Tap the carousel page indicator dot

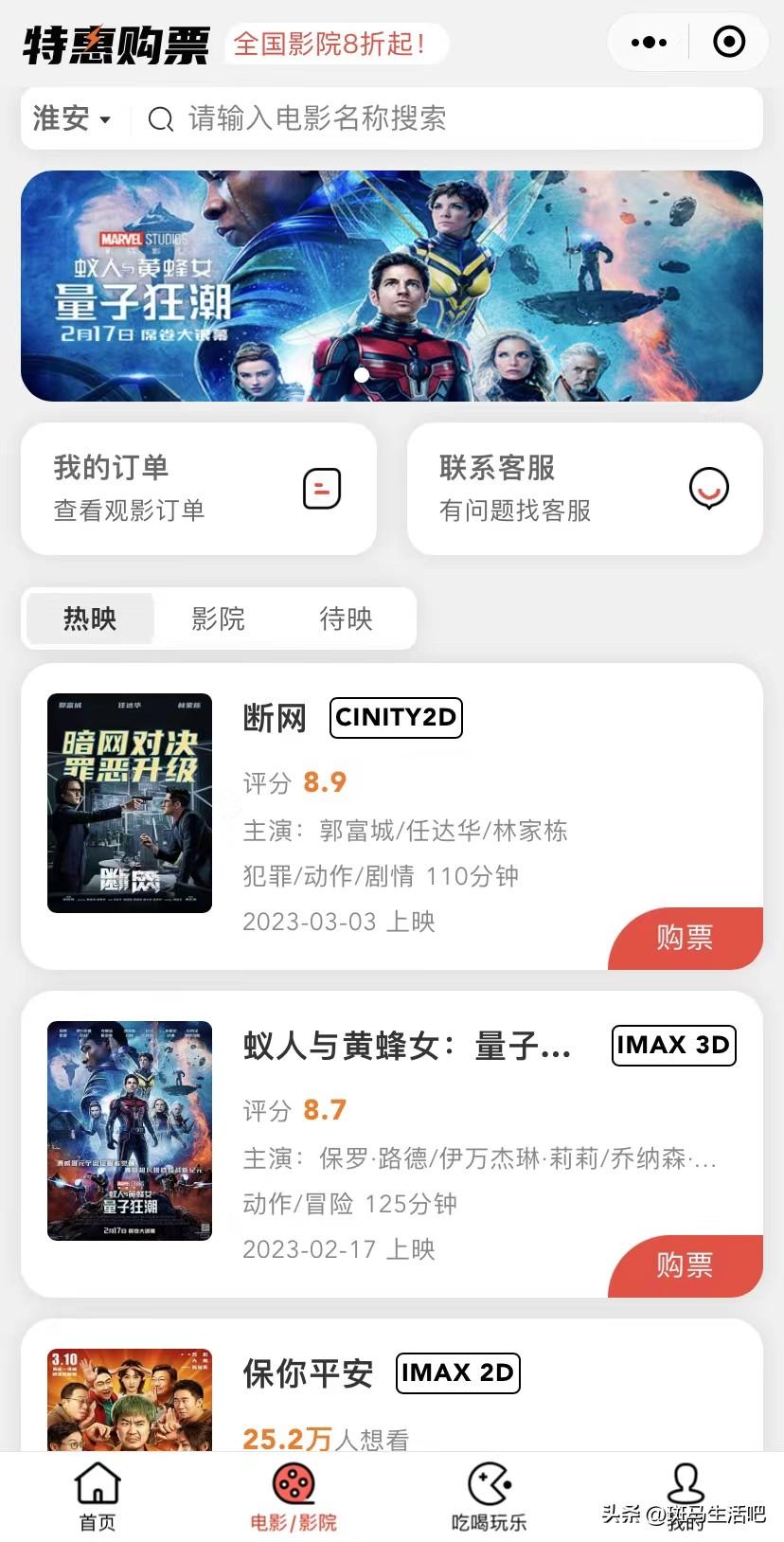362,375
